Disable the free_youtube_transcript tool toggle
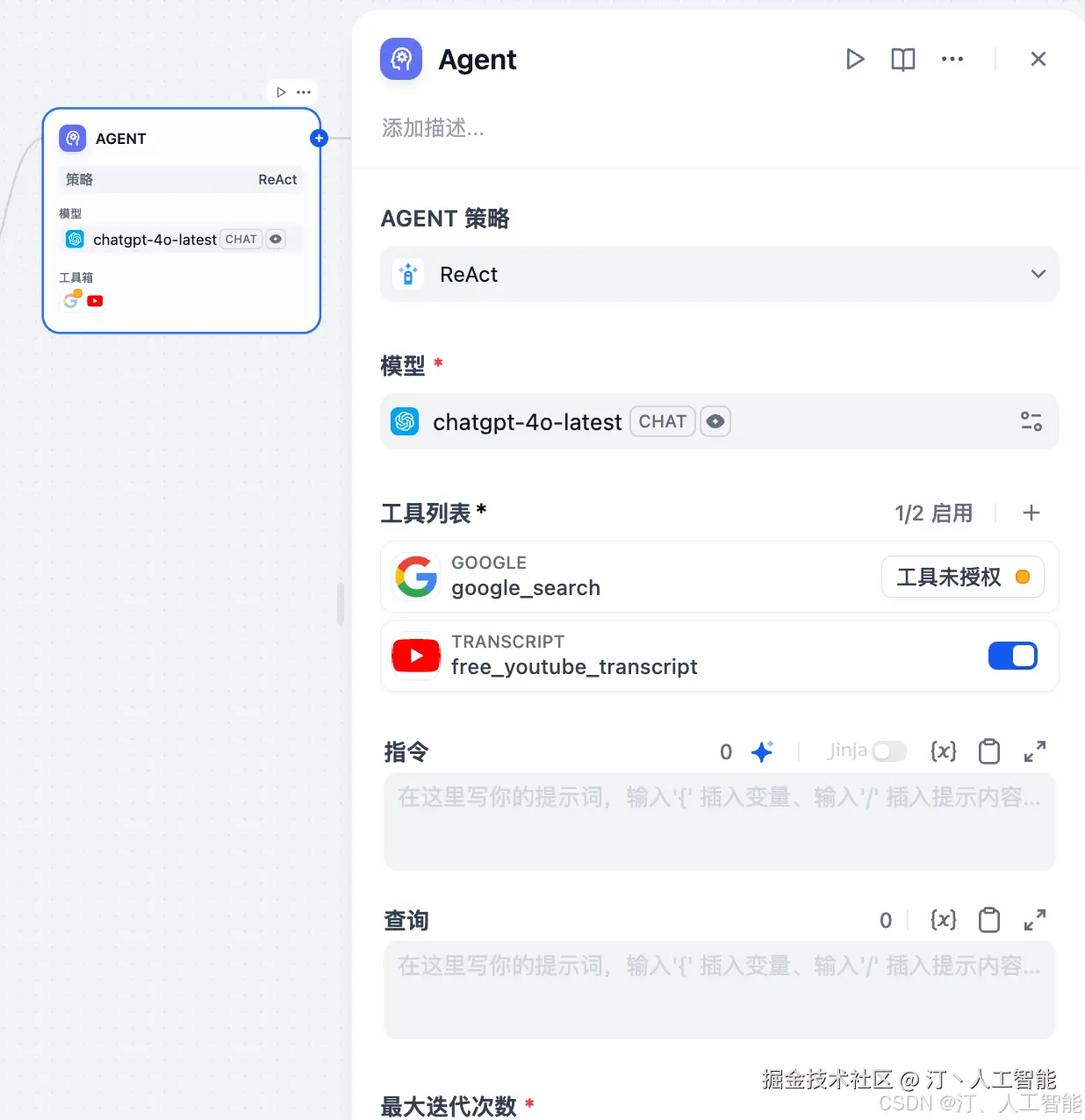Image resolution: width=1085 pixels, height=1120 pixels. 1012,656
